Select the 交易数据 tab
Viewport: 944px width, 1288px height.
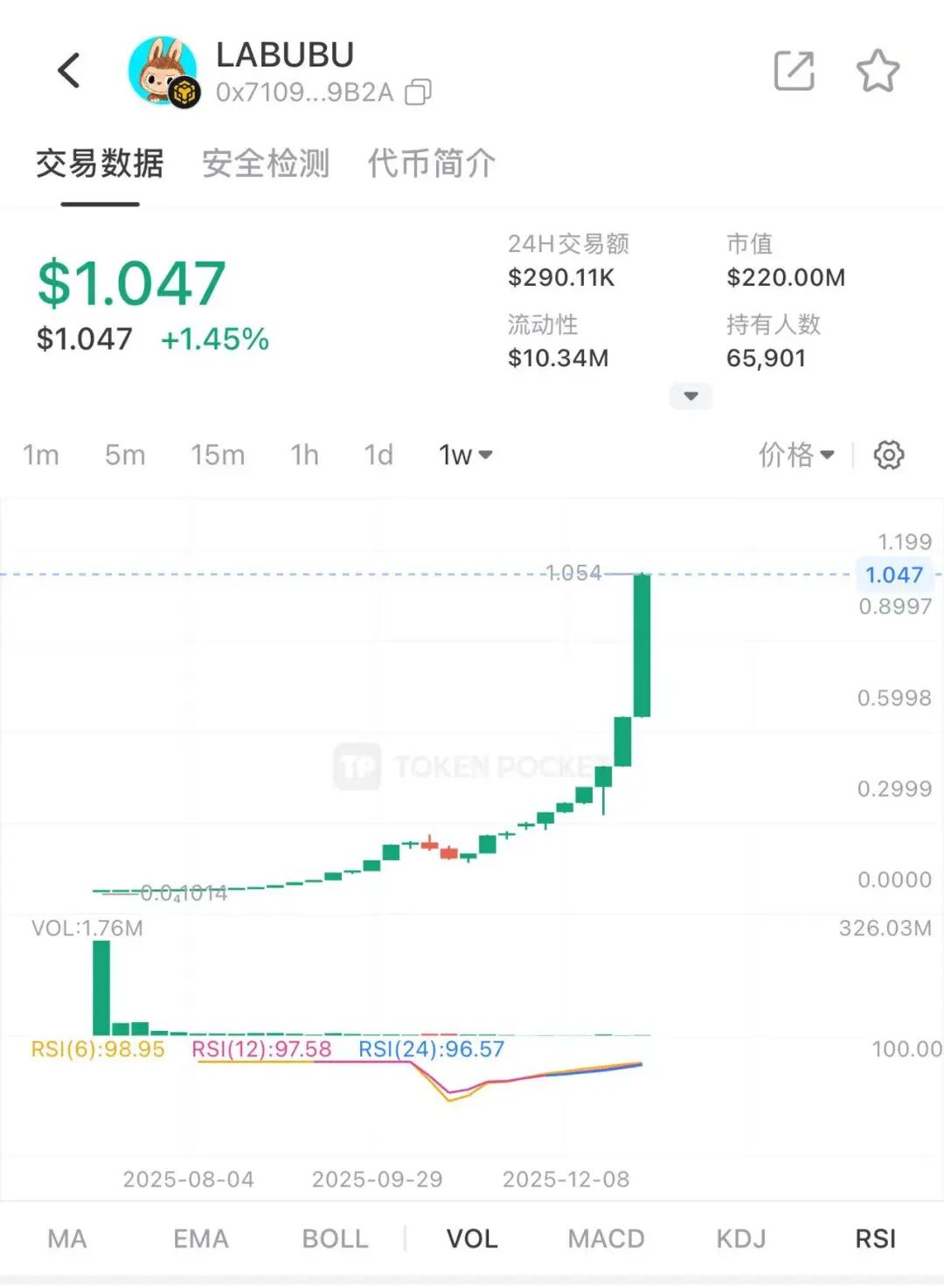coord(100,164)
